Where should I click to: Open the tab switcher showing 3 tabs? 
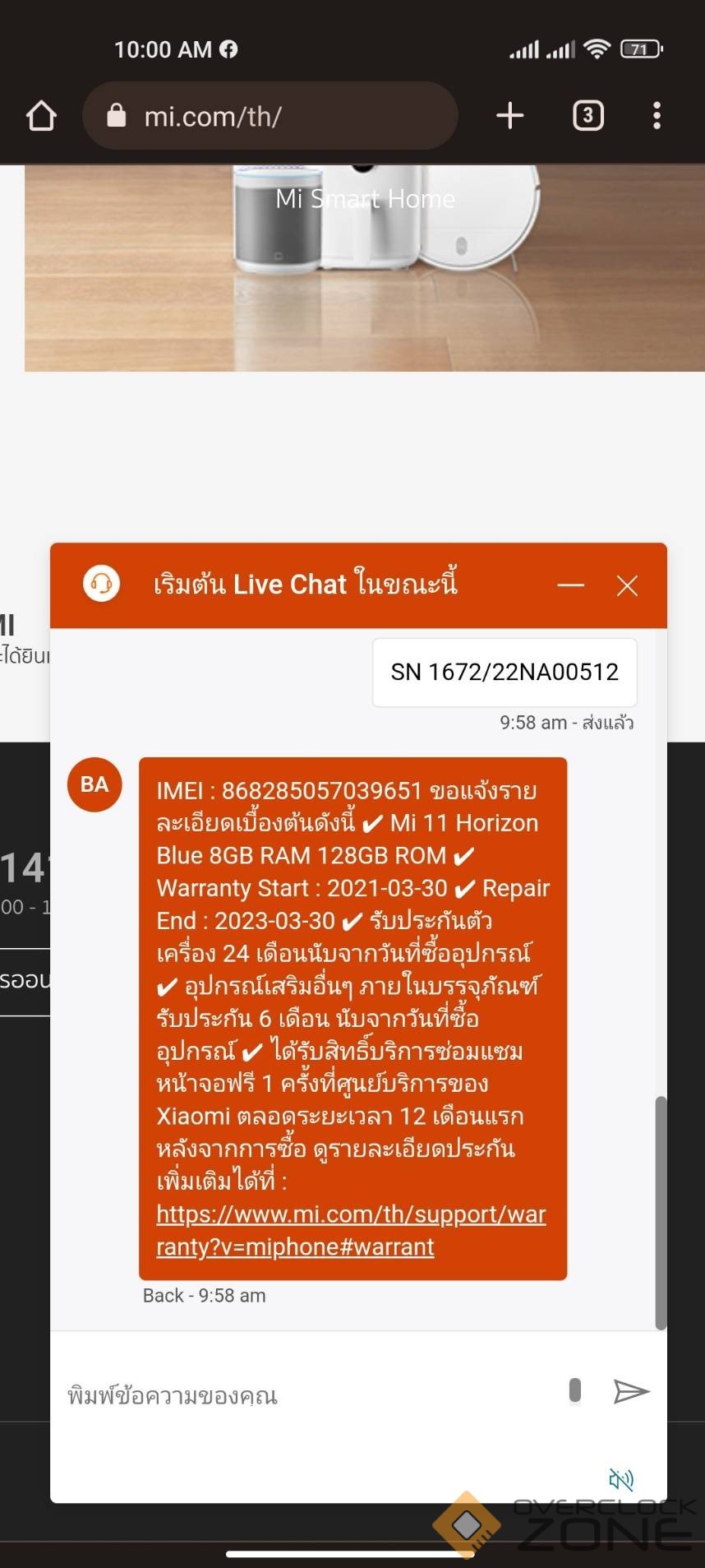point(587,116)
